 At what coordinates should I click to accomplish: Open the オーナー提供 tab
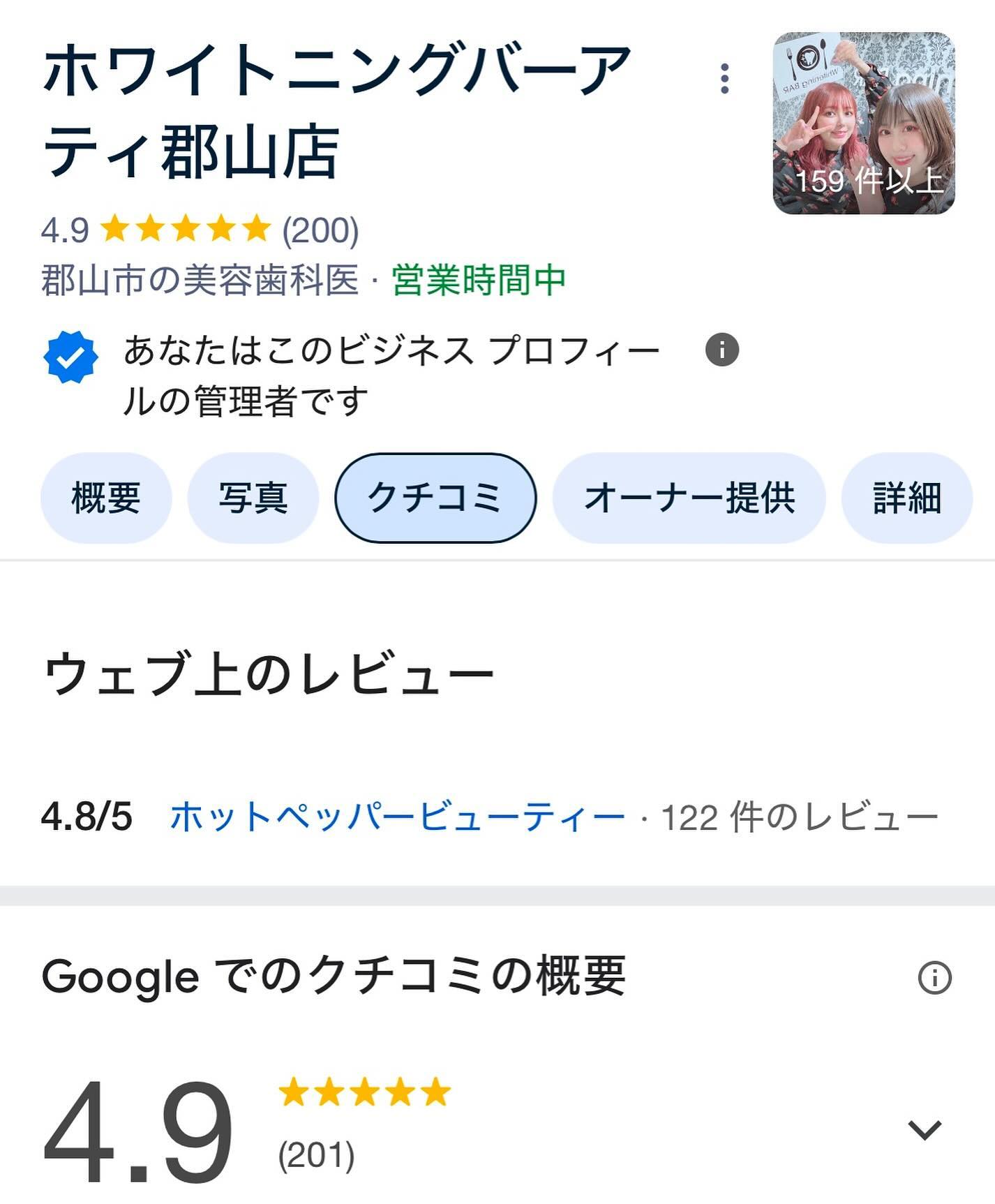689,498
